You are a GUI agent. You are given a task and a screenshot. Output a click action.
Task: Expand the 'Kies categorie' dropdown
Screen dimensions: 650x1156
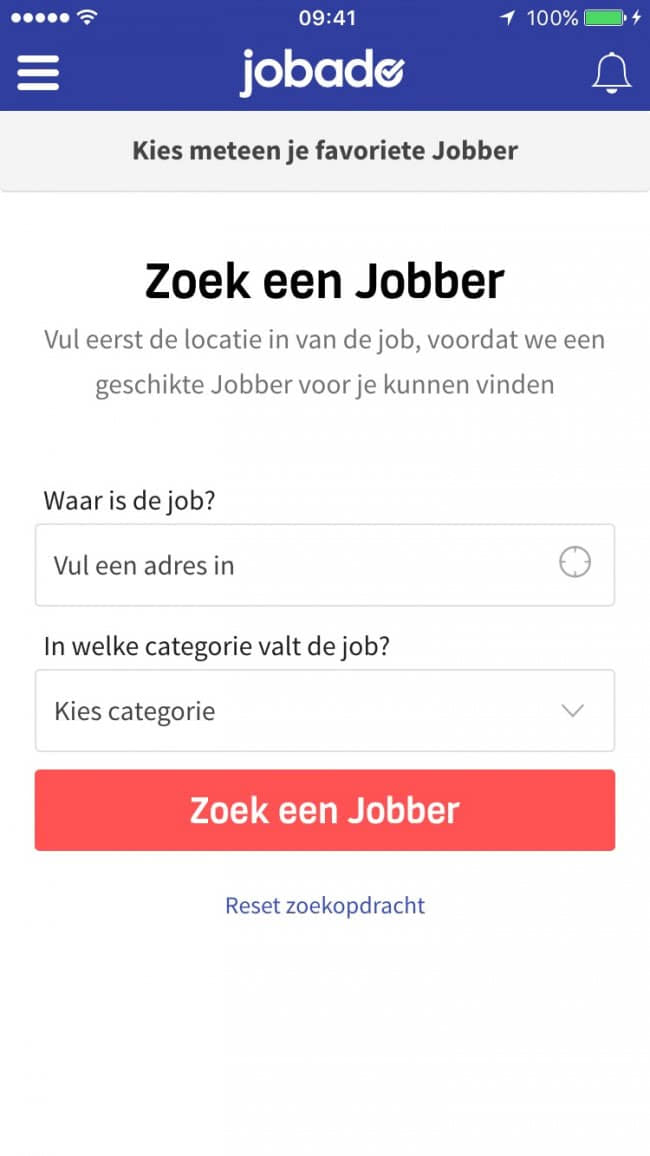[x=324, y=711]
